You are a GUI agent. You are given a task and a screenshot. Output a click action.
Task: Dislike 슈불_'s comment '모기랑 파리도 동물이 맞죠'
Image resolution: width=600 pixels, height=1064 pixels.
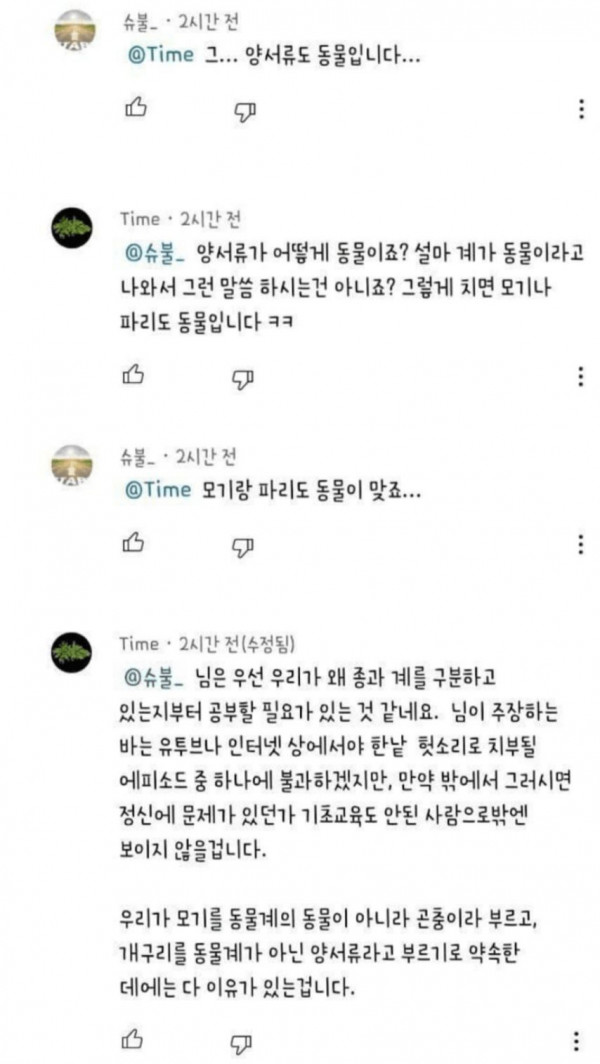(x=243, y=545)
